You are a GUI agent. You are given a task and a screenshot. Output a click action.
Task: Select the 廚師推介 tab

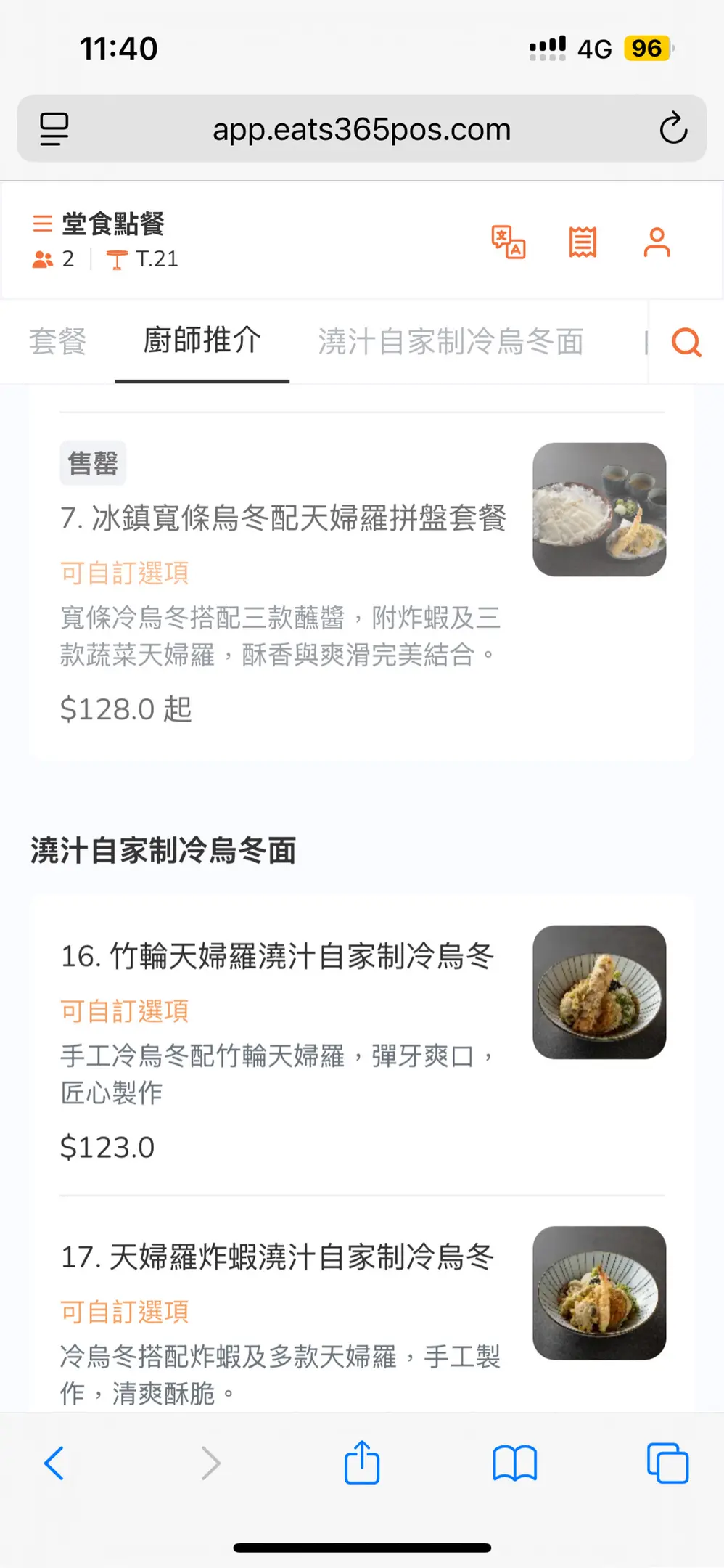coord(202,340)
